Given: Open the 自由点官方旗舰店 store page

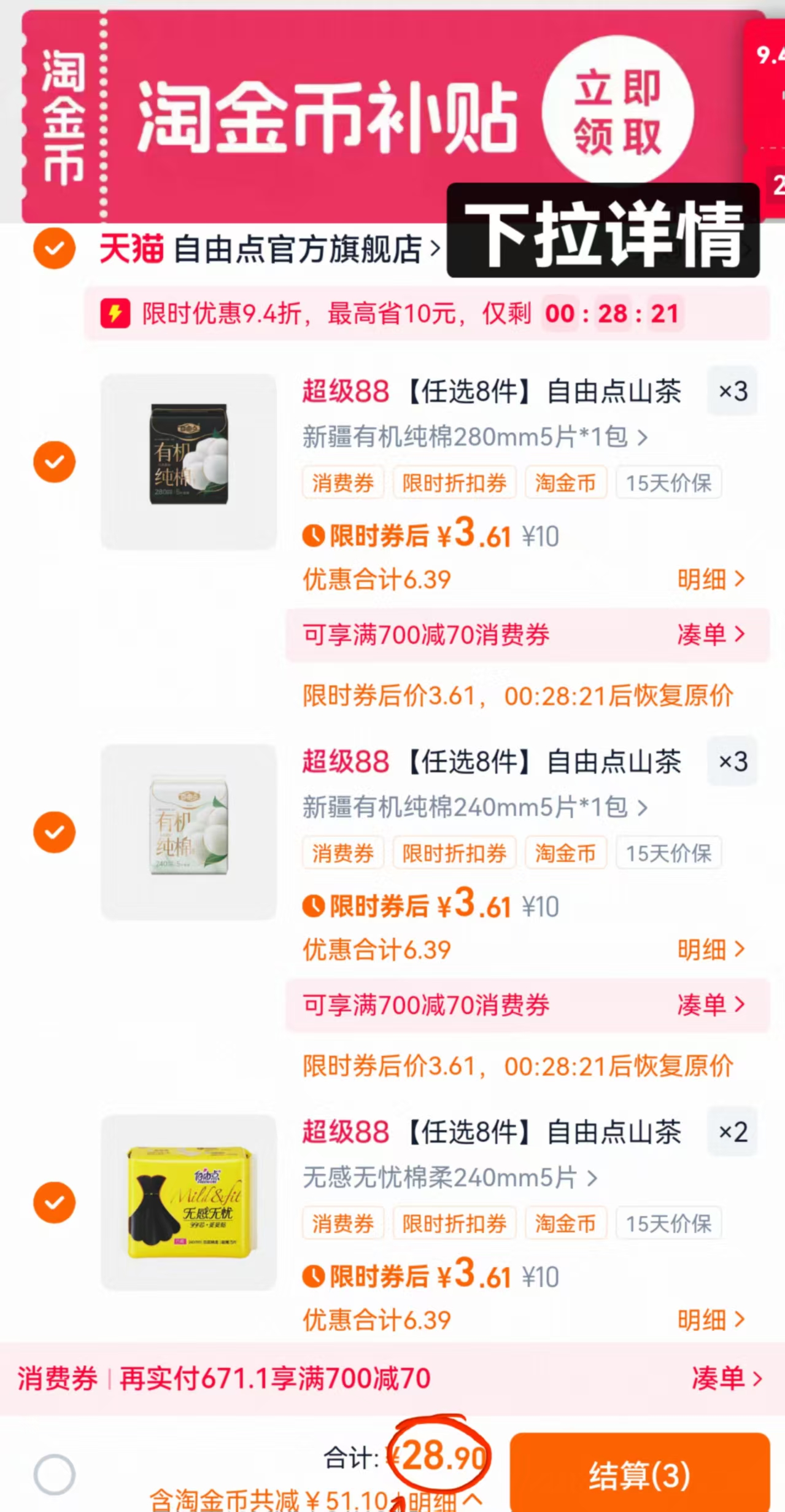Looking at the screenshot, I should tap(270, 250).
